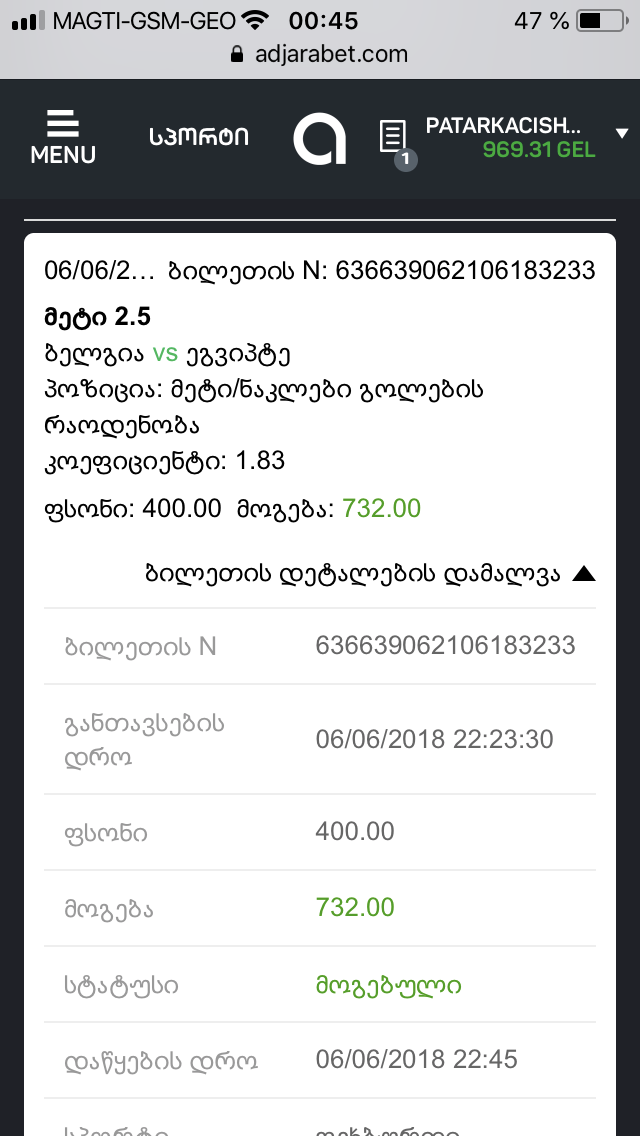Open the bet slip ticket icon

pyautogui.click(x=394, y=138)
